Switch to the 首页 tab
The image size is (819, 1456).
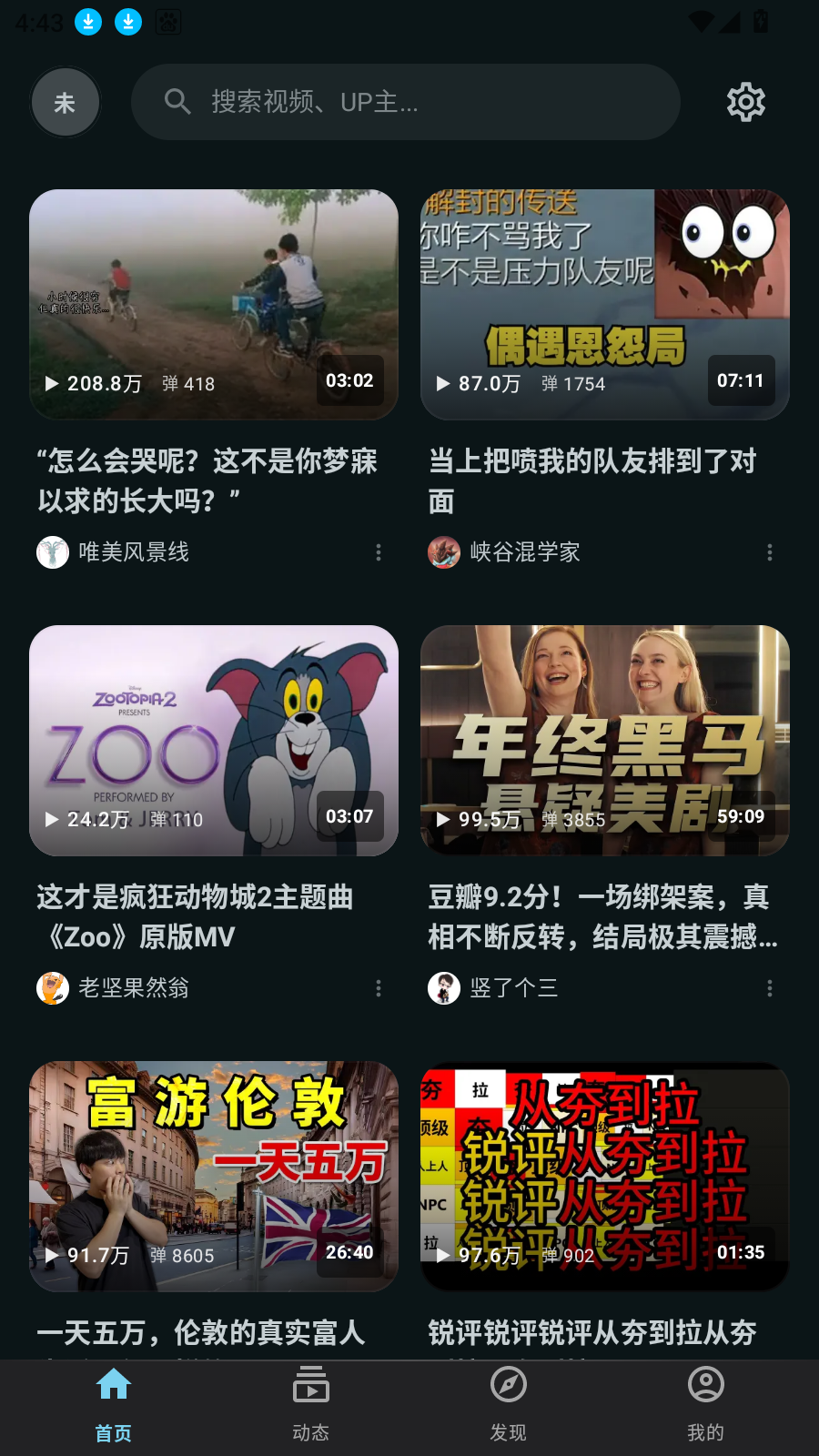[x=114, y=1405]
